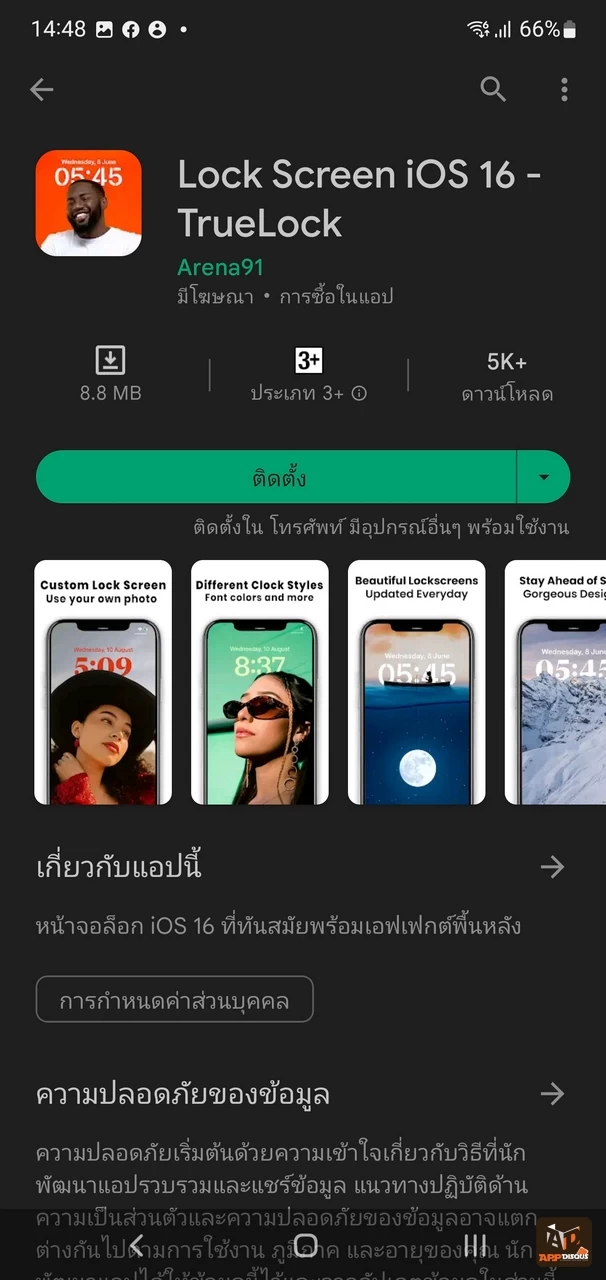Select the การกำหนดค่าส่วนบุคคล chip

pos(175,999)
